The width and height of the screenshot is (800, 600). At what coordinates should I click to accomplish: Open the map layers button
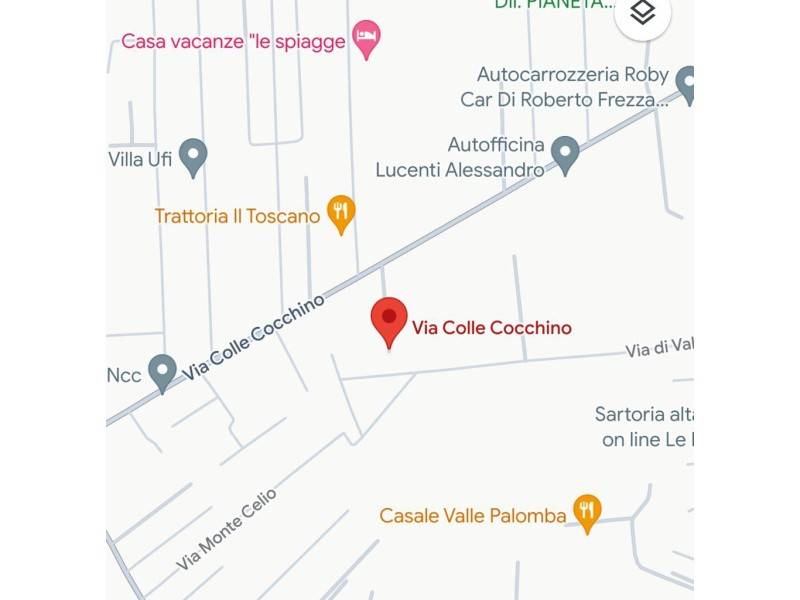pyautogui.click(x=642, y=14)
